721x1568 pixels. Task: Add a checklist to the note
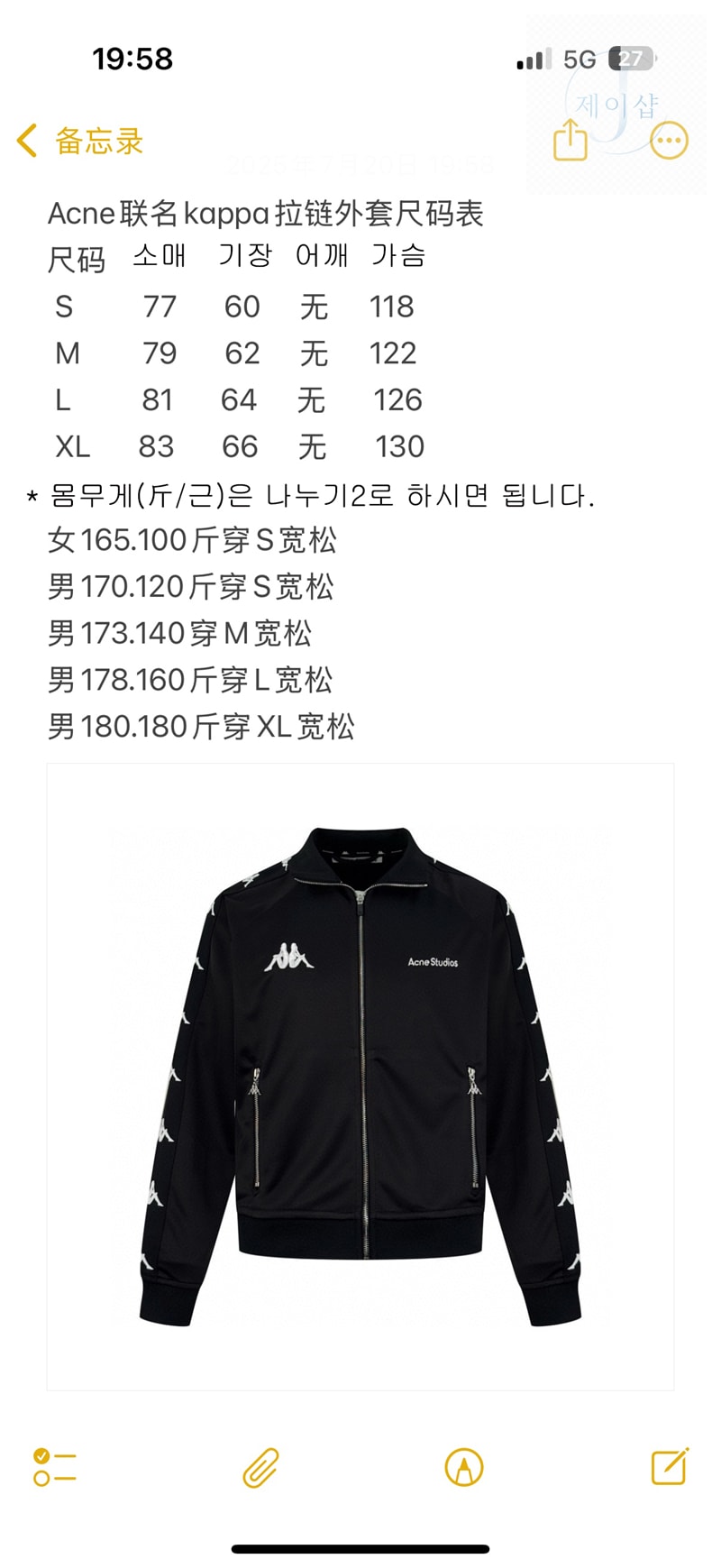coord(55,1467)
